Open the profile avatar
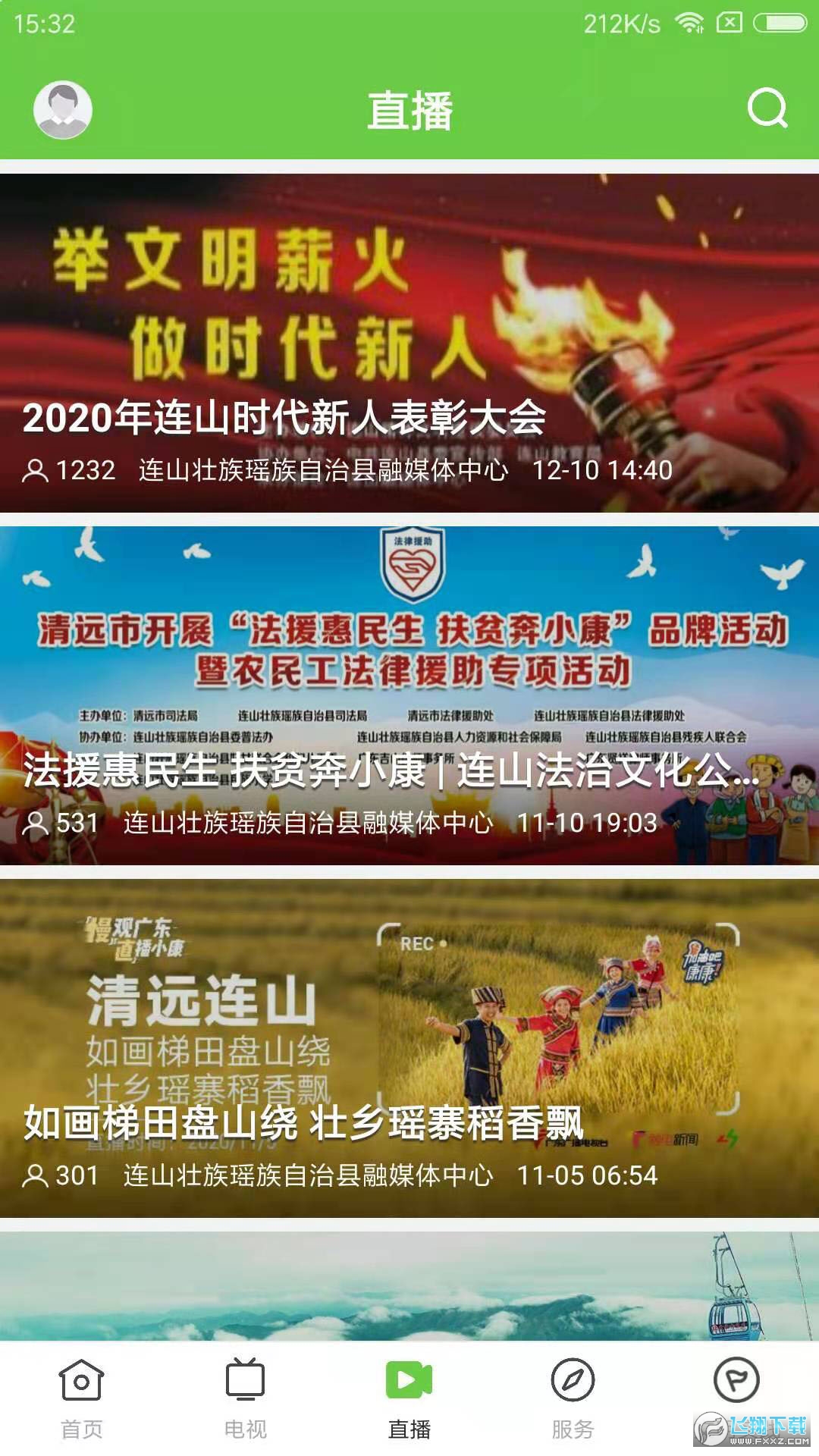This screenshot has height=1456, width=819. pyautogui.click(x=63, y=110)
